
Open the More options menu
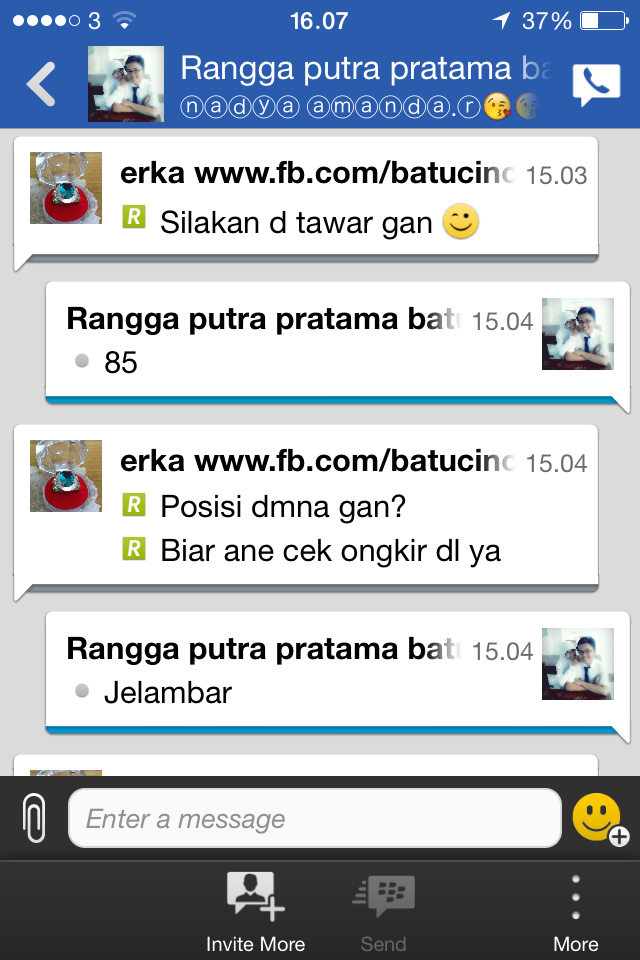coord(576,911)
